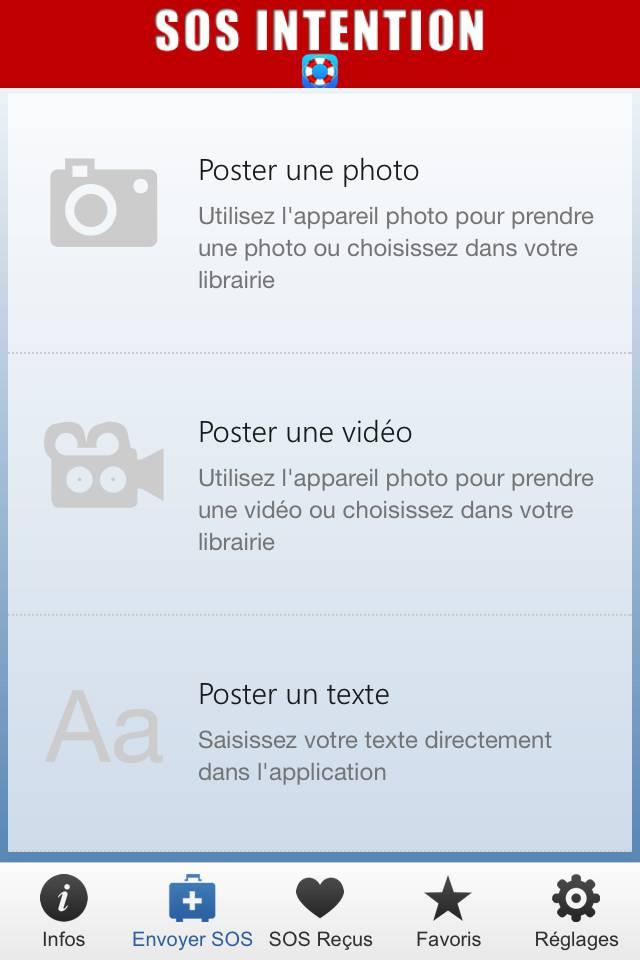Tap the Envoyer SOS tab
The height and width of the screenshot is (960, 640).
point(192,912)
